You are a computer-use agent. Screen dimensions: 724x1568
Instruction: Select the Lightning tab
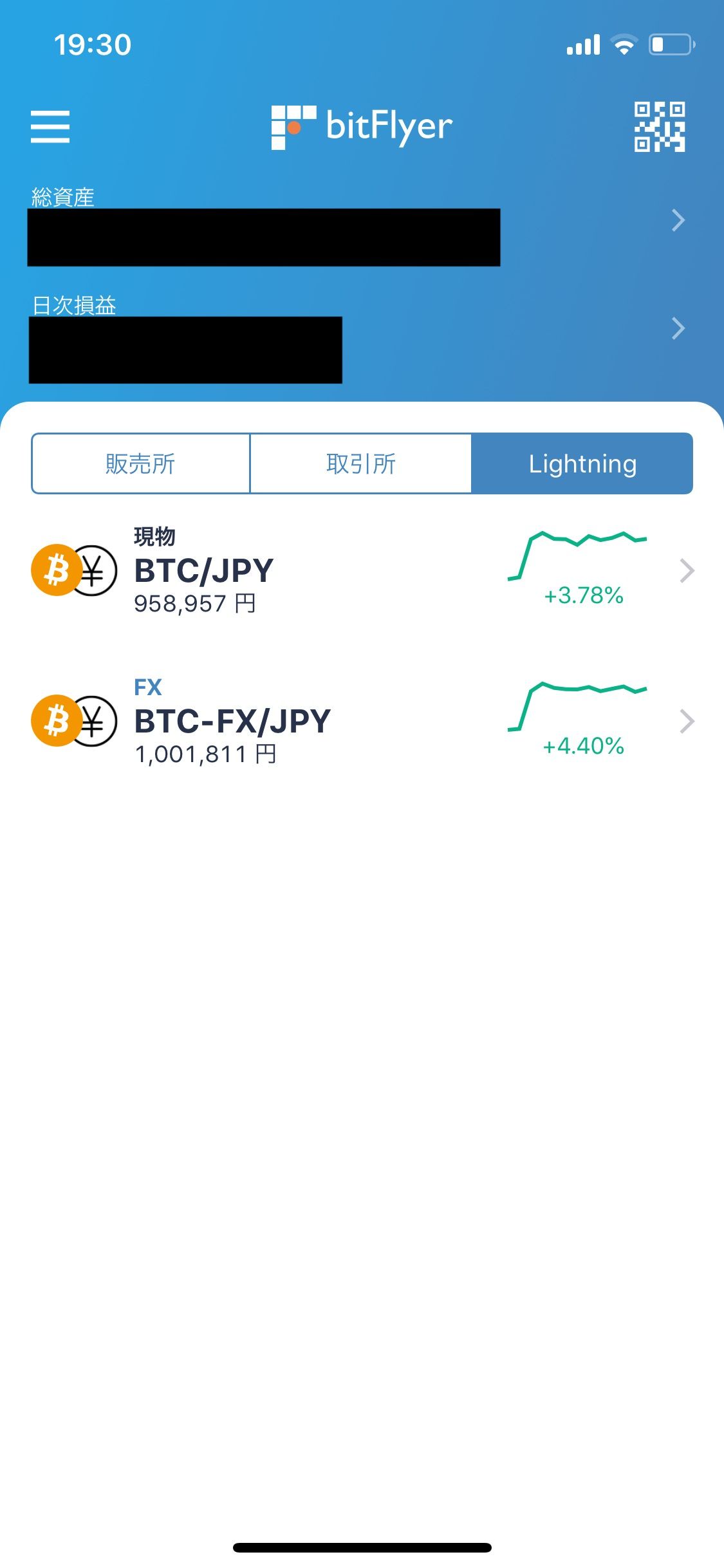582,463
